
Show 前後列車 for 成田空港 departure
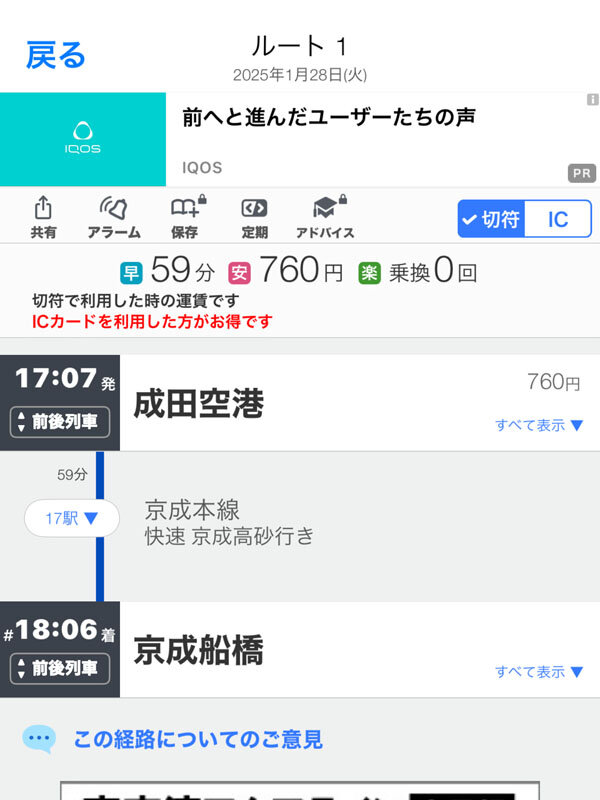[x=60, y=422]
